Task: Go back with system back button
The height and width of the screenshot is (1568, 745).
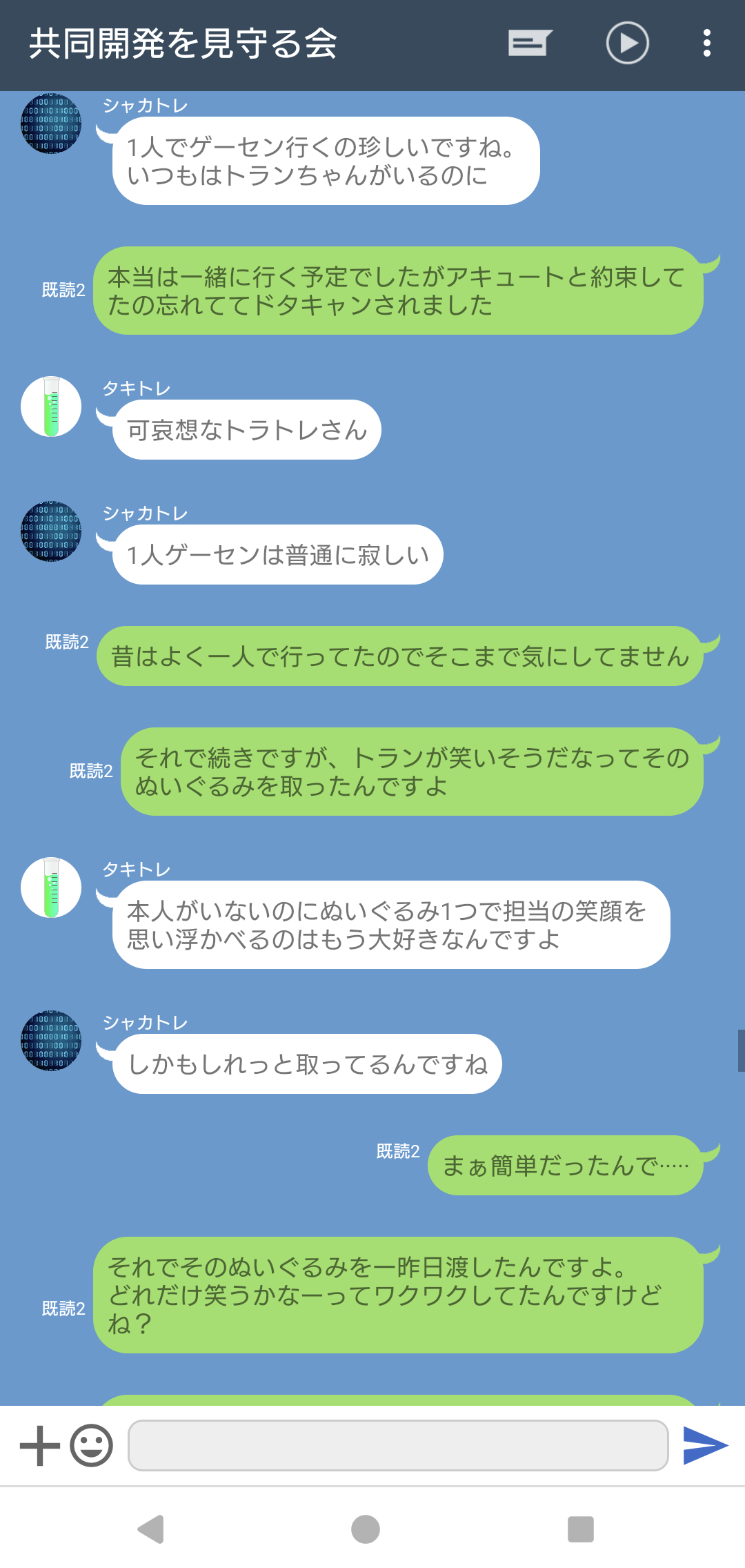Action: [150, 1529]
